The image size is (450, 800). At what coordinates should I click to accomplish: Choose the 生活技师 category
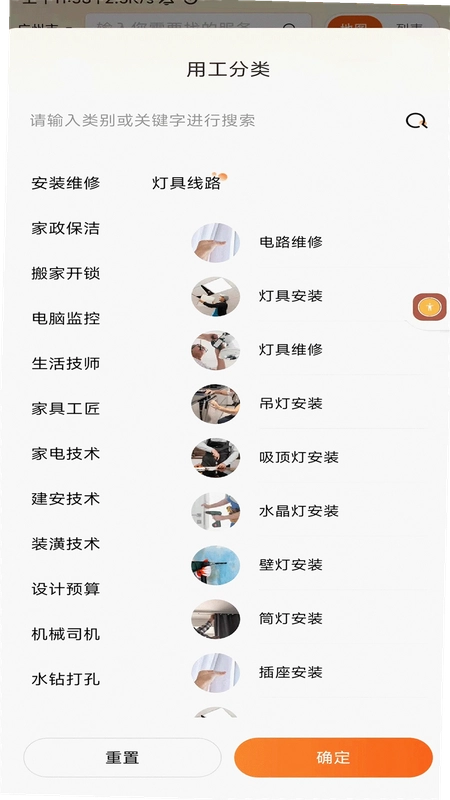tap(65, 363)
